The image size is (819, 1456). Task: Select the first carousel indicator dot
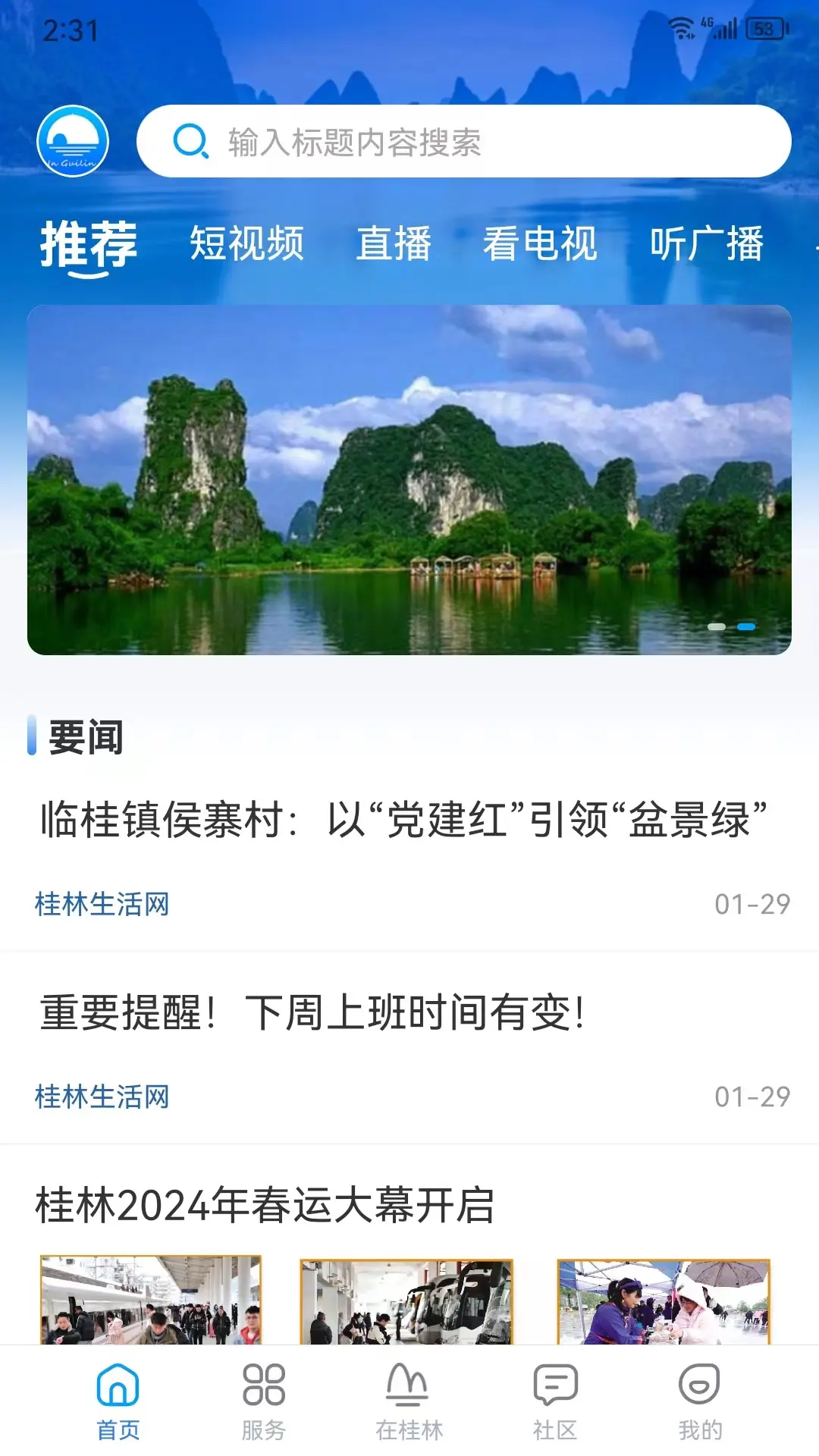pyautogui.click(x=716, y=627)
